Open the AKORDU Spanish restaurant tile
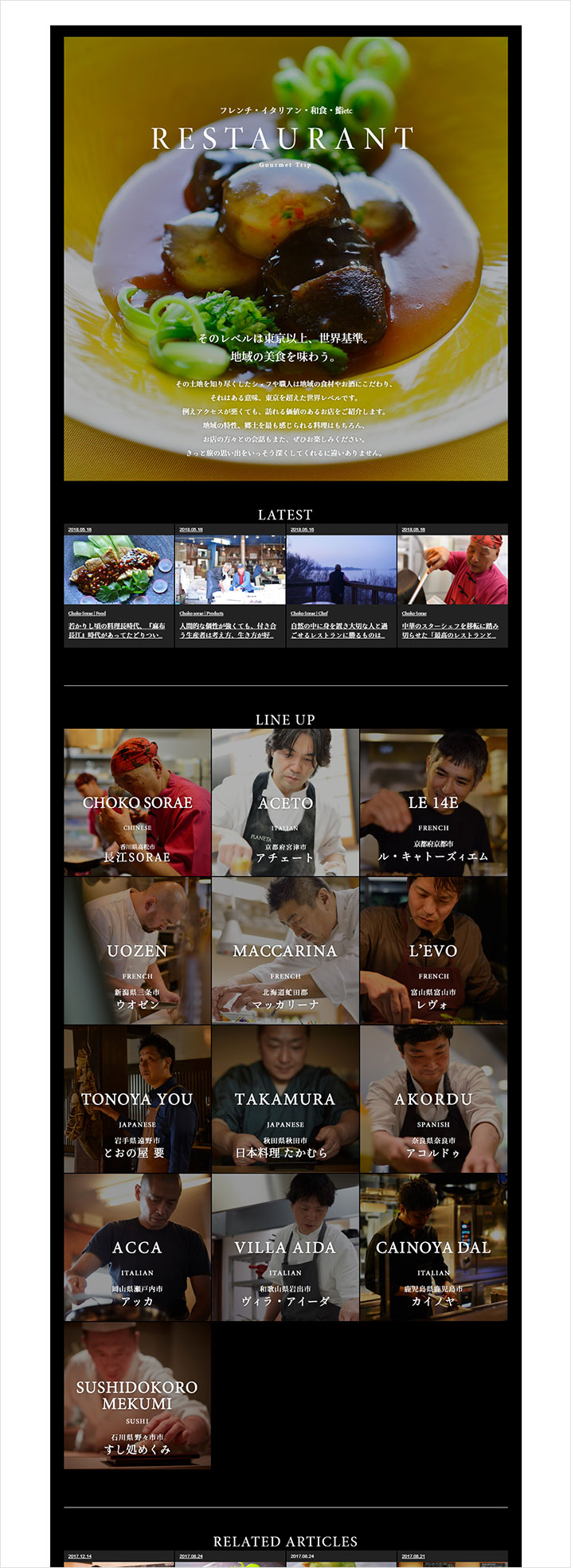This screenshot has height=1568, width=571. pos(433,1099)
